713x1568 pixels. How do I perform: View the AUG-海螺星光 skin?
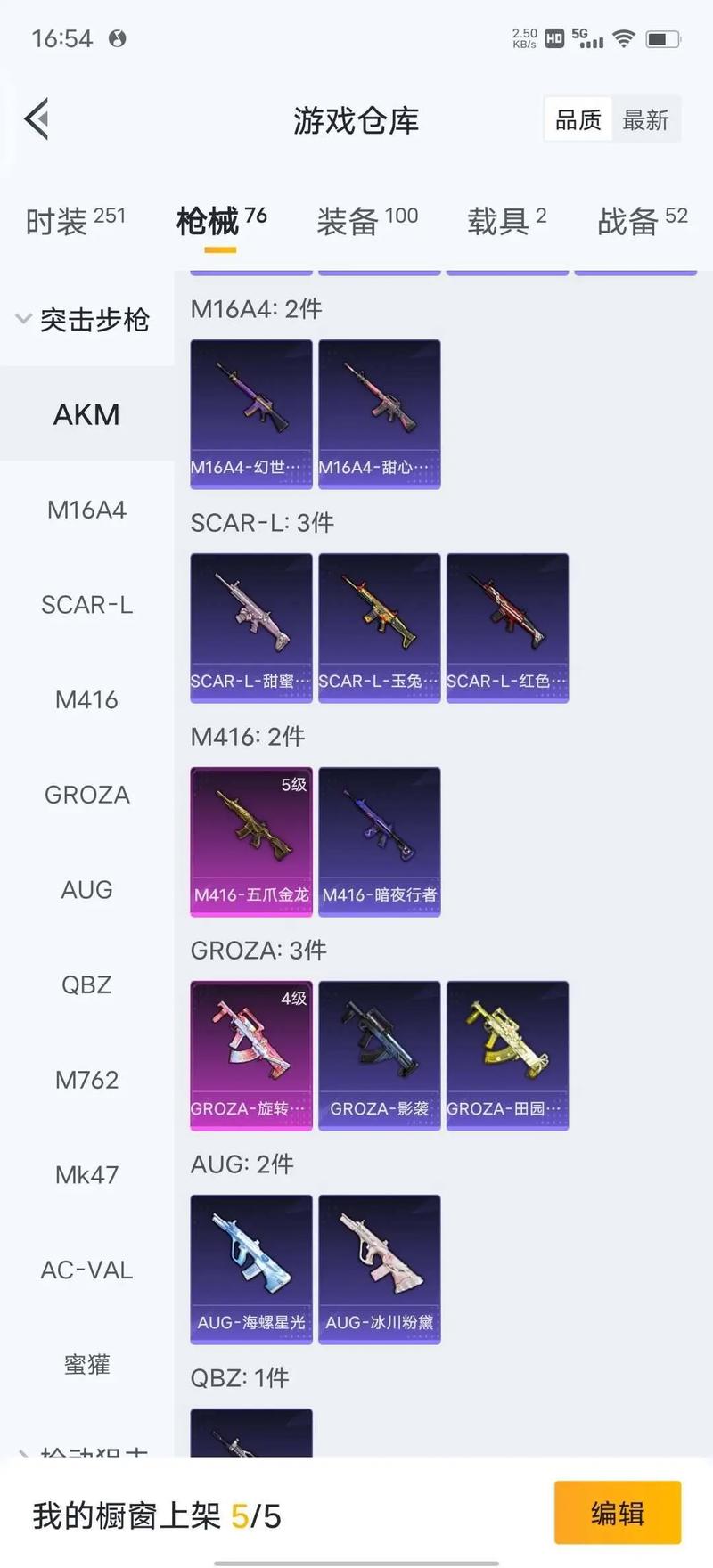251,1269
